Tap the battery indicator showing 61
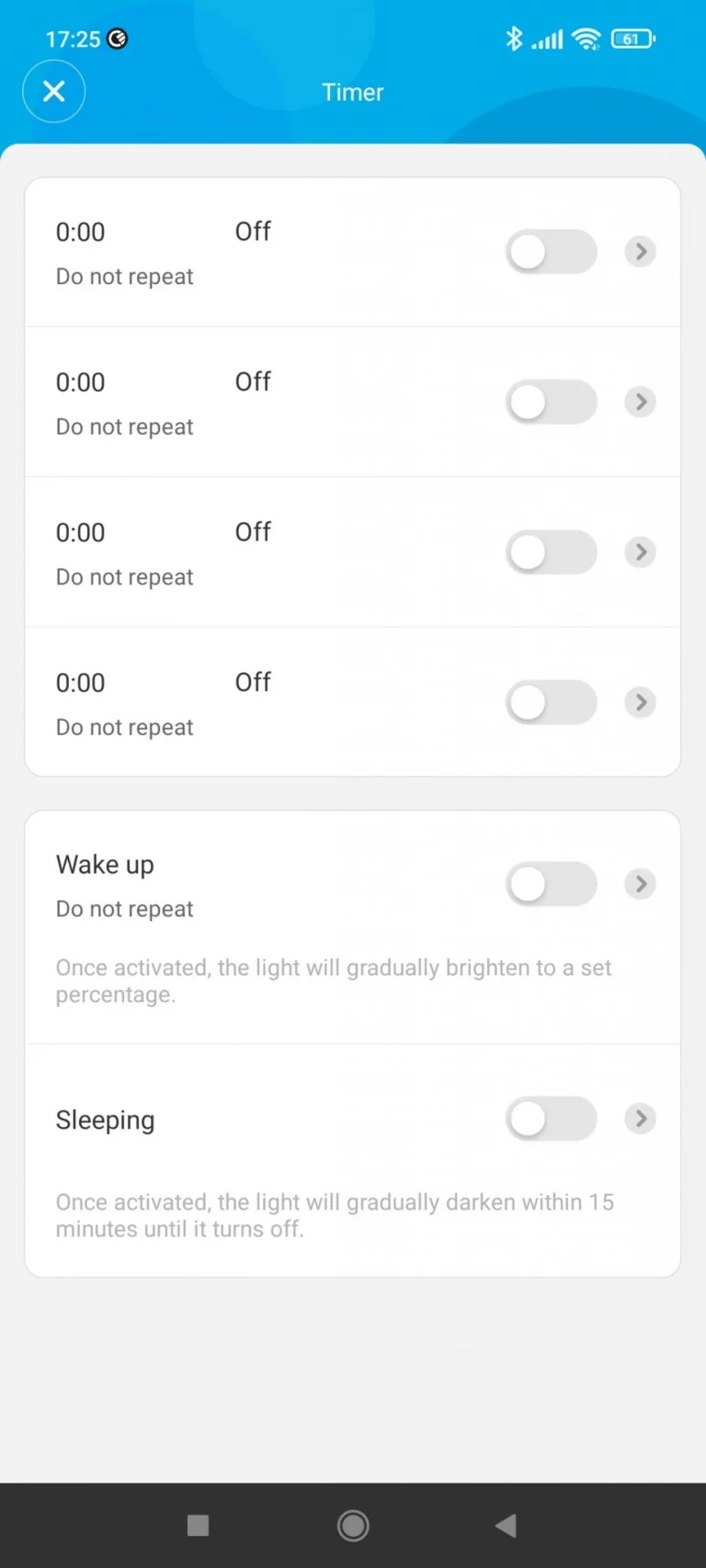 [632, 39]
